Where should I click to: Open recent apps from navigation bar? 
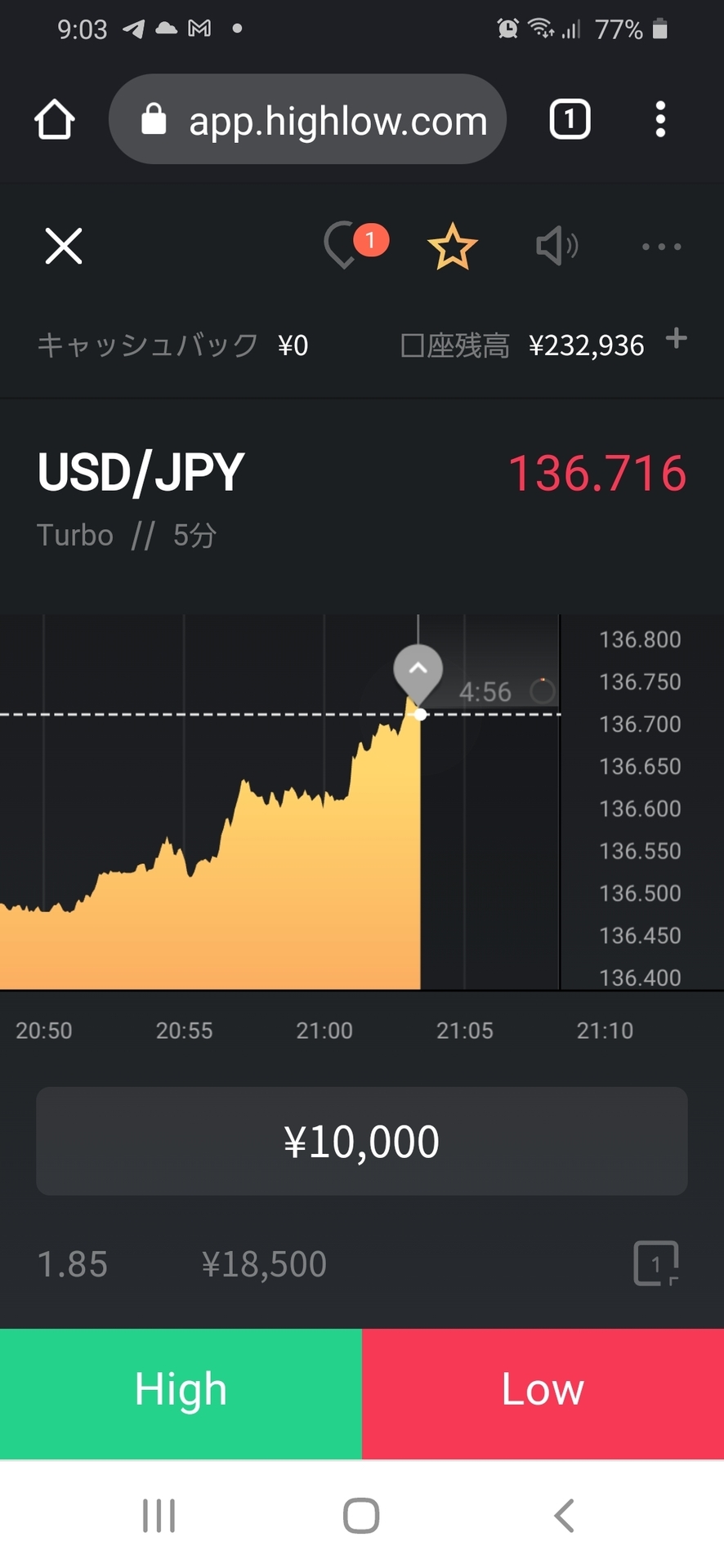(x=159, y=1515)
